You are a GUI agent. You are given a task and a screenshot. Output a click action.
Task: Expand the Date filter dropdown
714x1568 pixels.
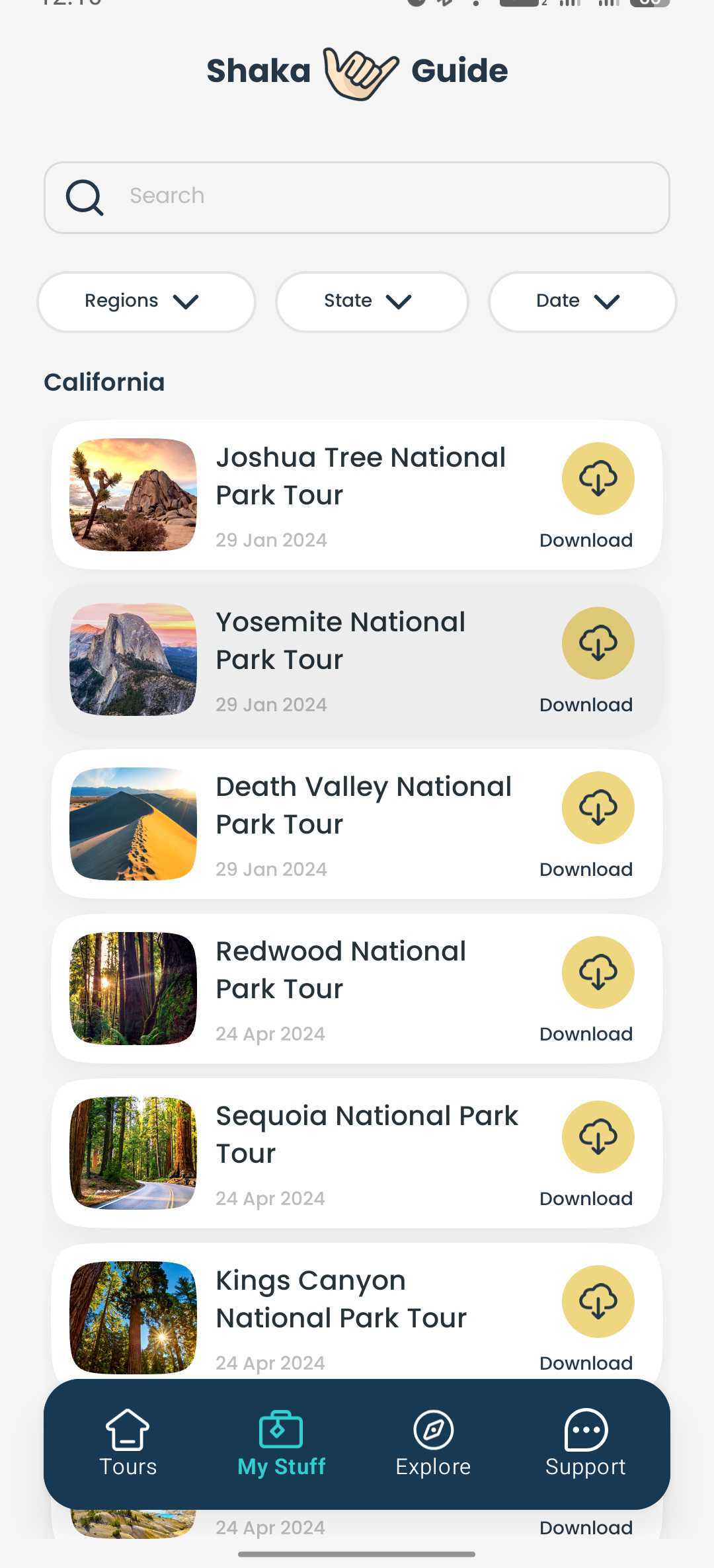tap(582, 301)
